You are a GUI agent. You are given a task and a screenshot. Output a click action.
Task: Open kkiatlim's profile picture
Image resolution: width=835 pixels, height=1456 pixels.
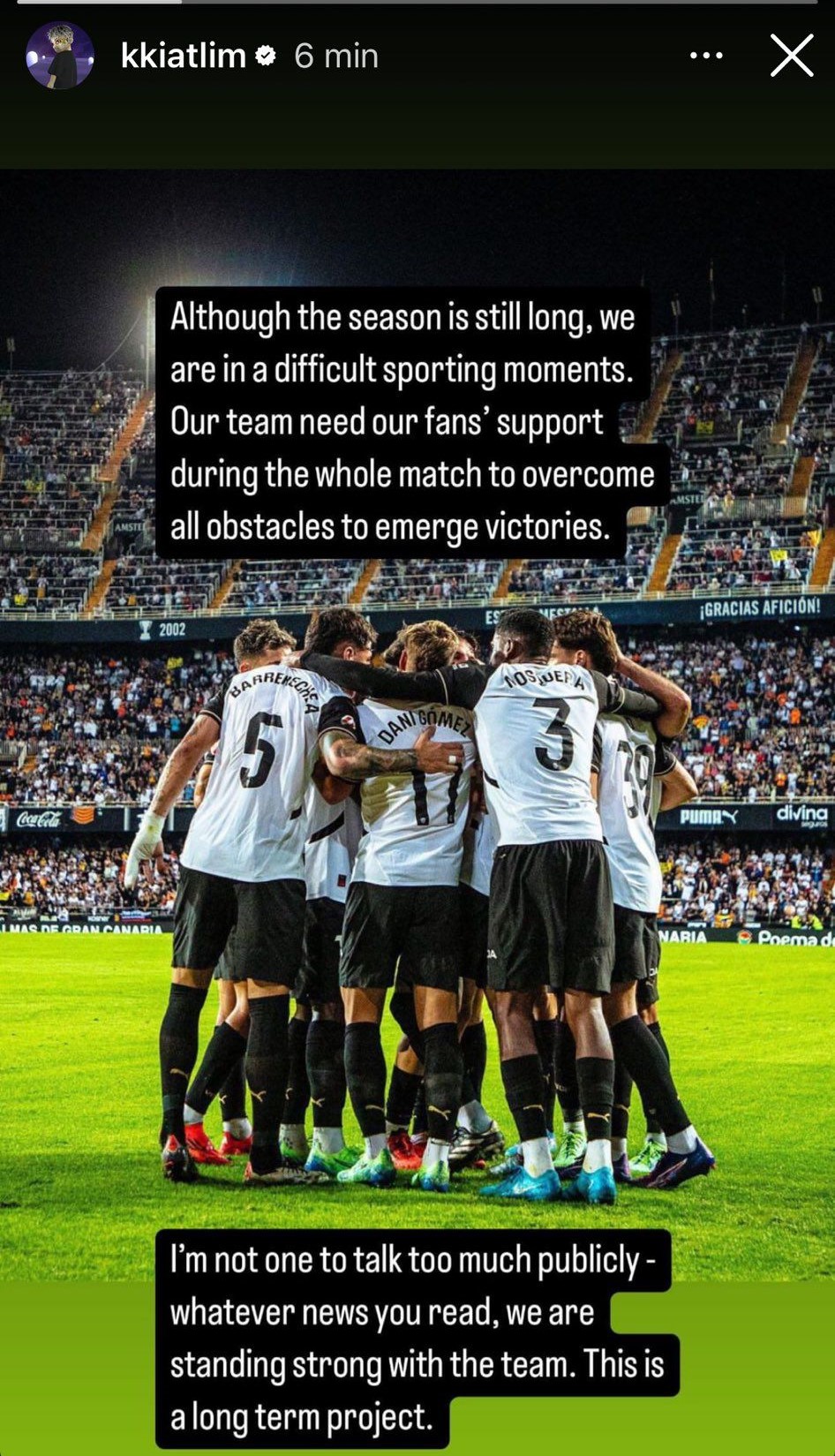point(60,56)
